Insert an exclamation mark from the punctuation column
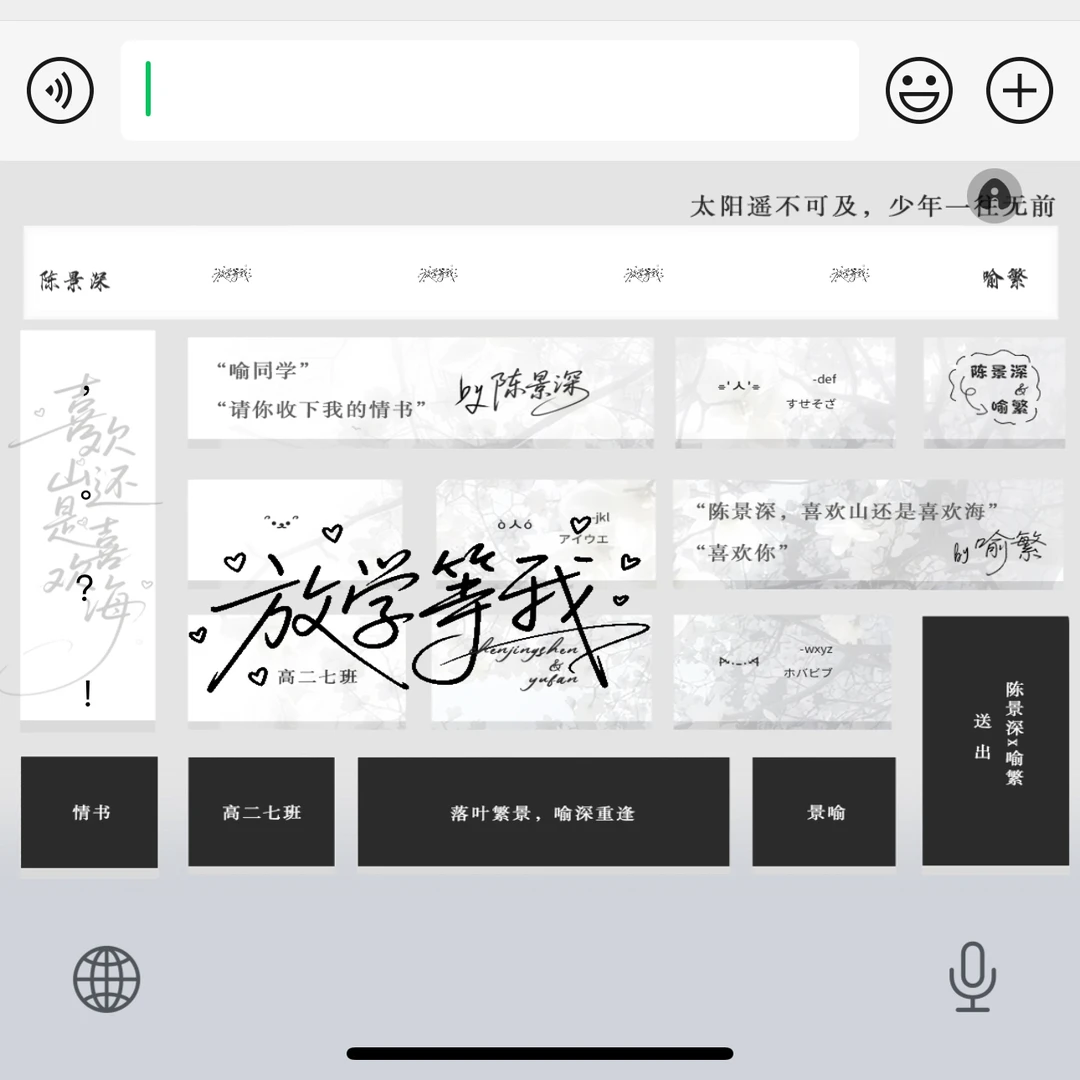Screen dimensions: 1080x1080 point(87,693)
